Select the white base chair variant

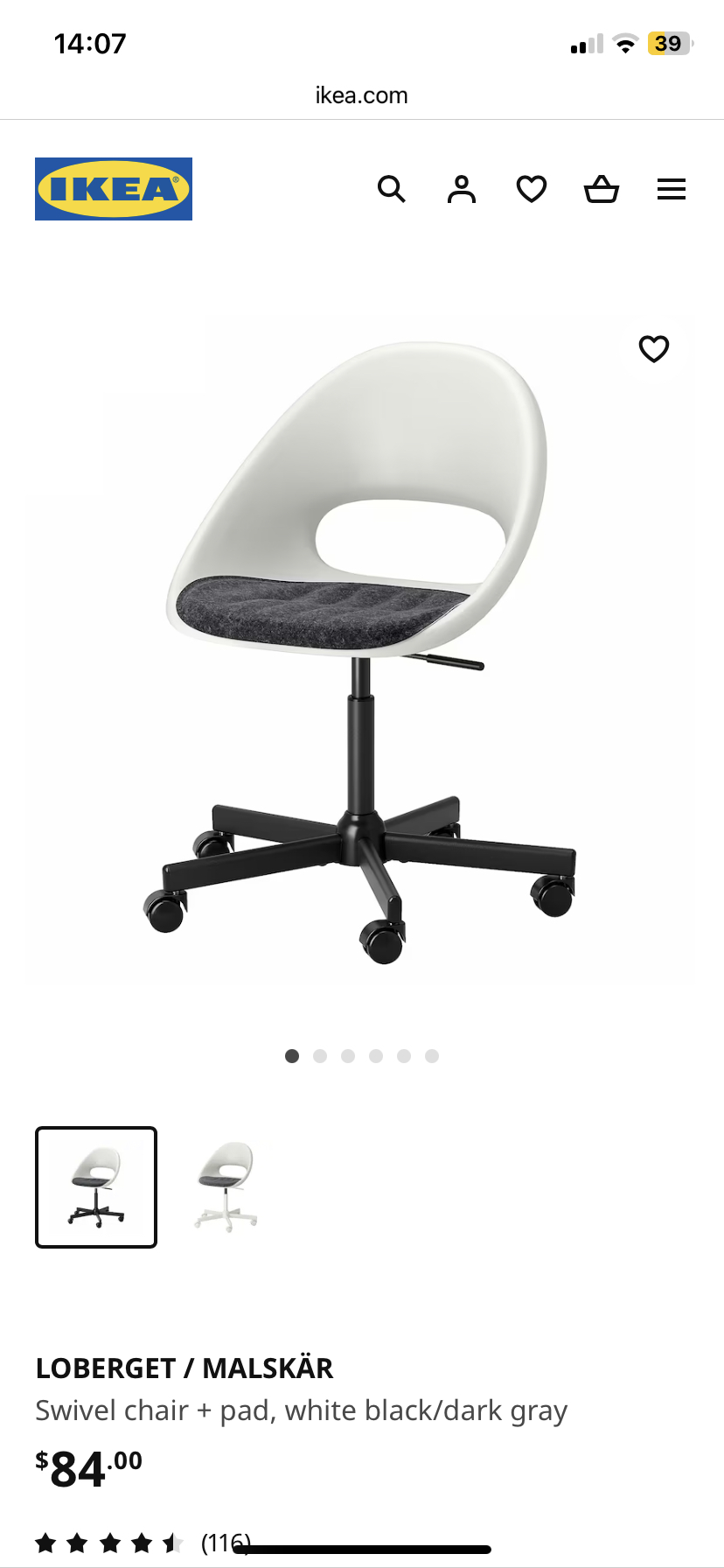(226, 1187)
